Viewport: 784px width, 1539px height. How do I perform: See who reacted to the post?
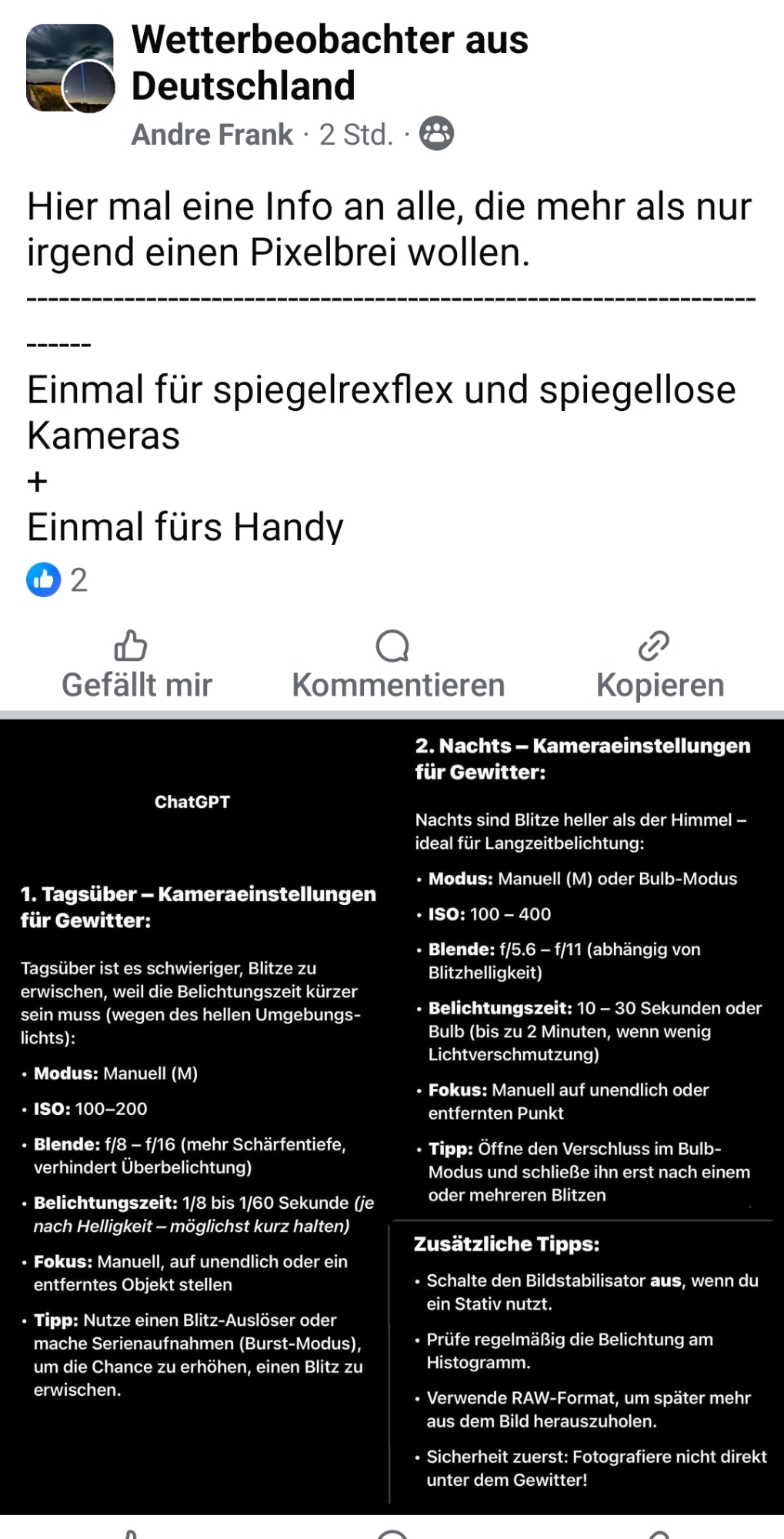click(57, 580)
